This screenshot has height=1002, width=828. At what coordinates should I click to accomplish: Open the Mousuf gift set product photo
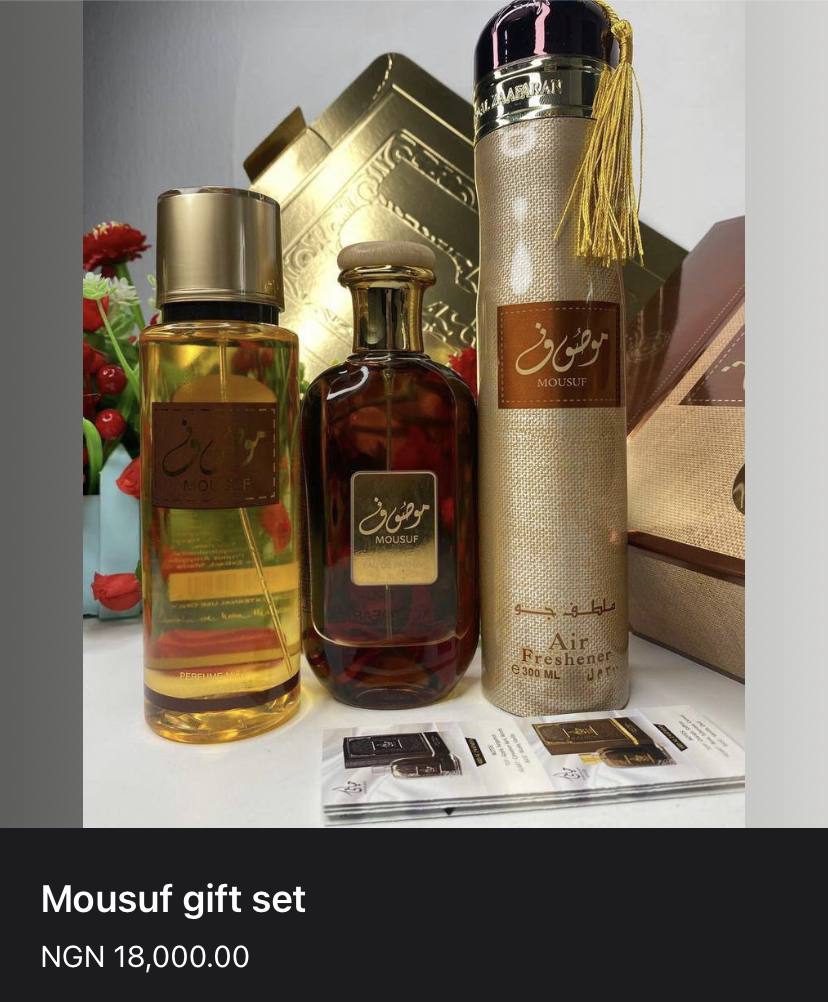(413, 413)
